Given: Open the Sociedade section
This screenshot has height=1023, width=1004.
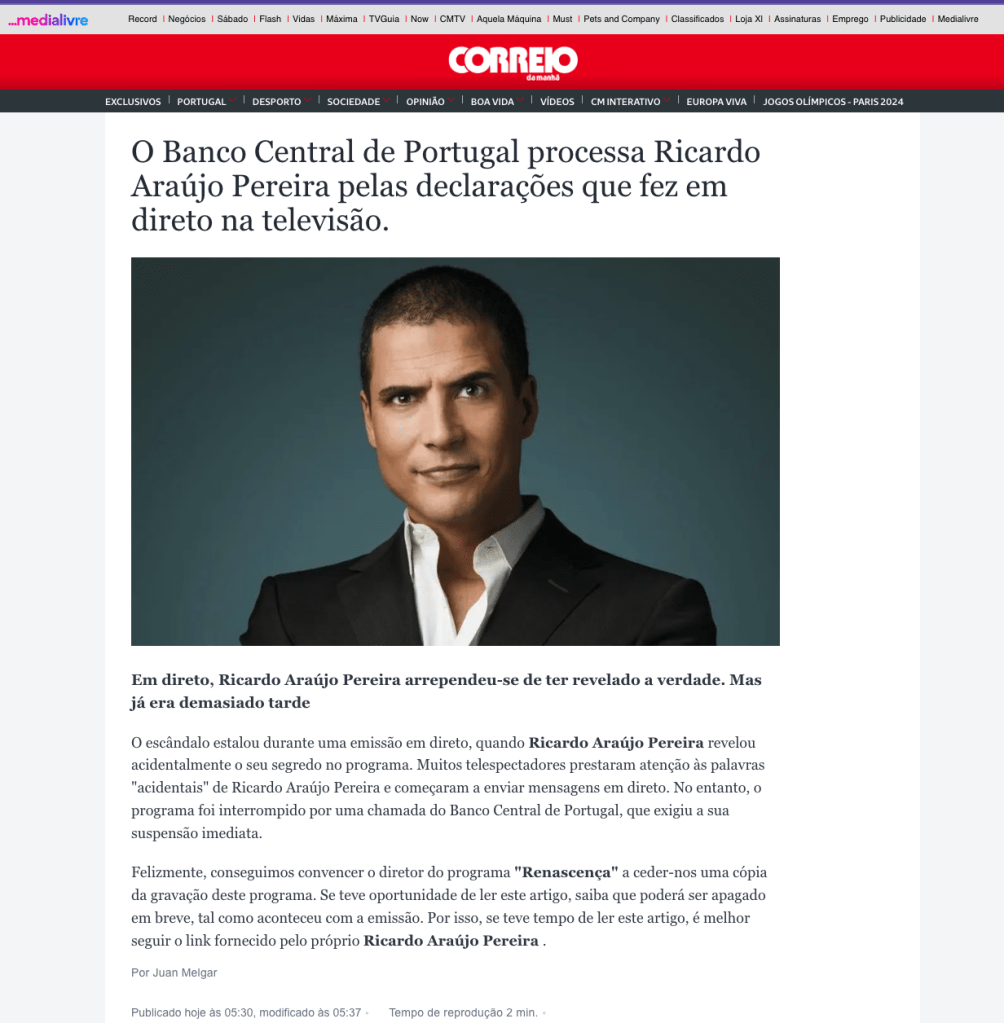Looking at the screenshot, I should tap(354, 102).
